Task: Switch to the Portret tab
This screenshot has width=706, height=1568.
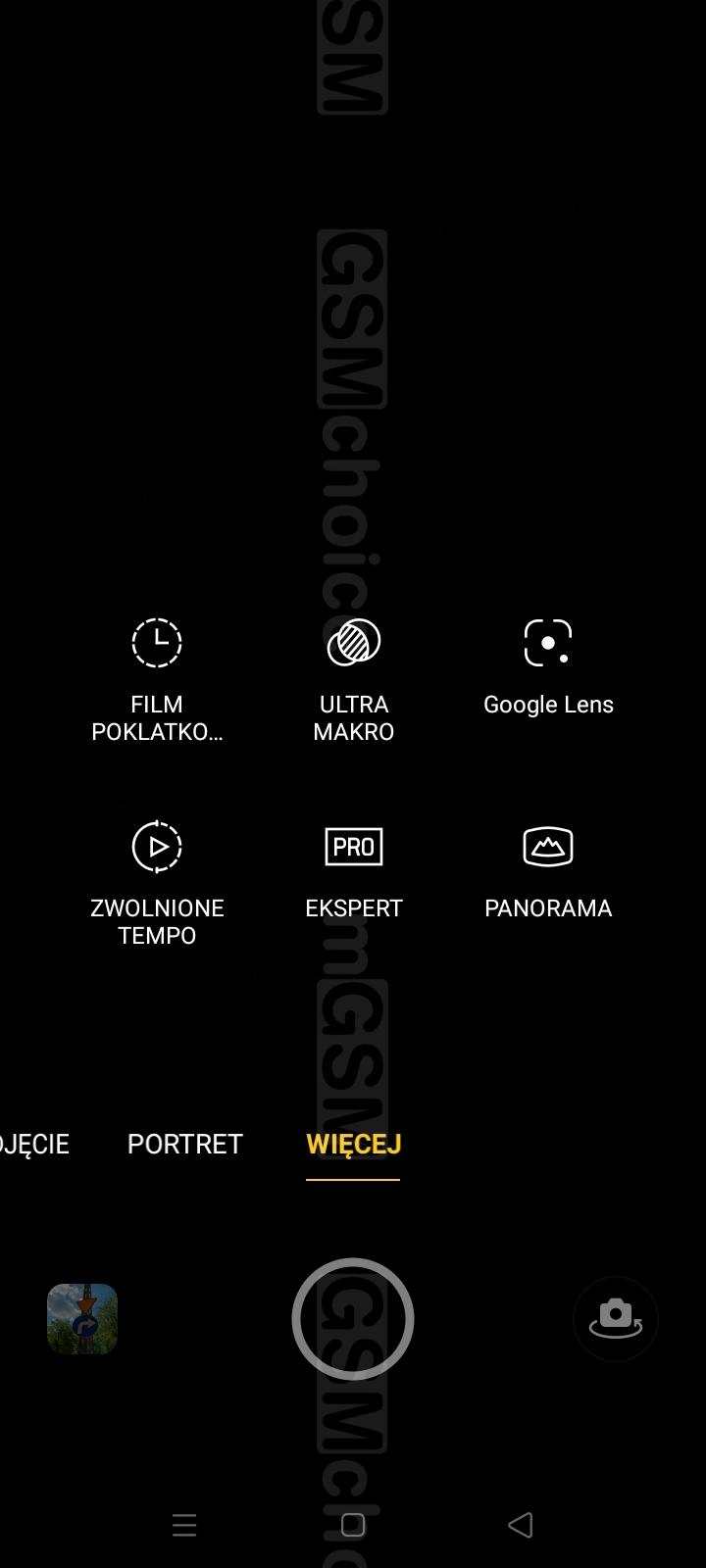Action: coord(185,1144)
